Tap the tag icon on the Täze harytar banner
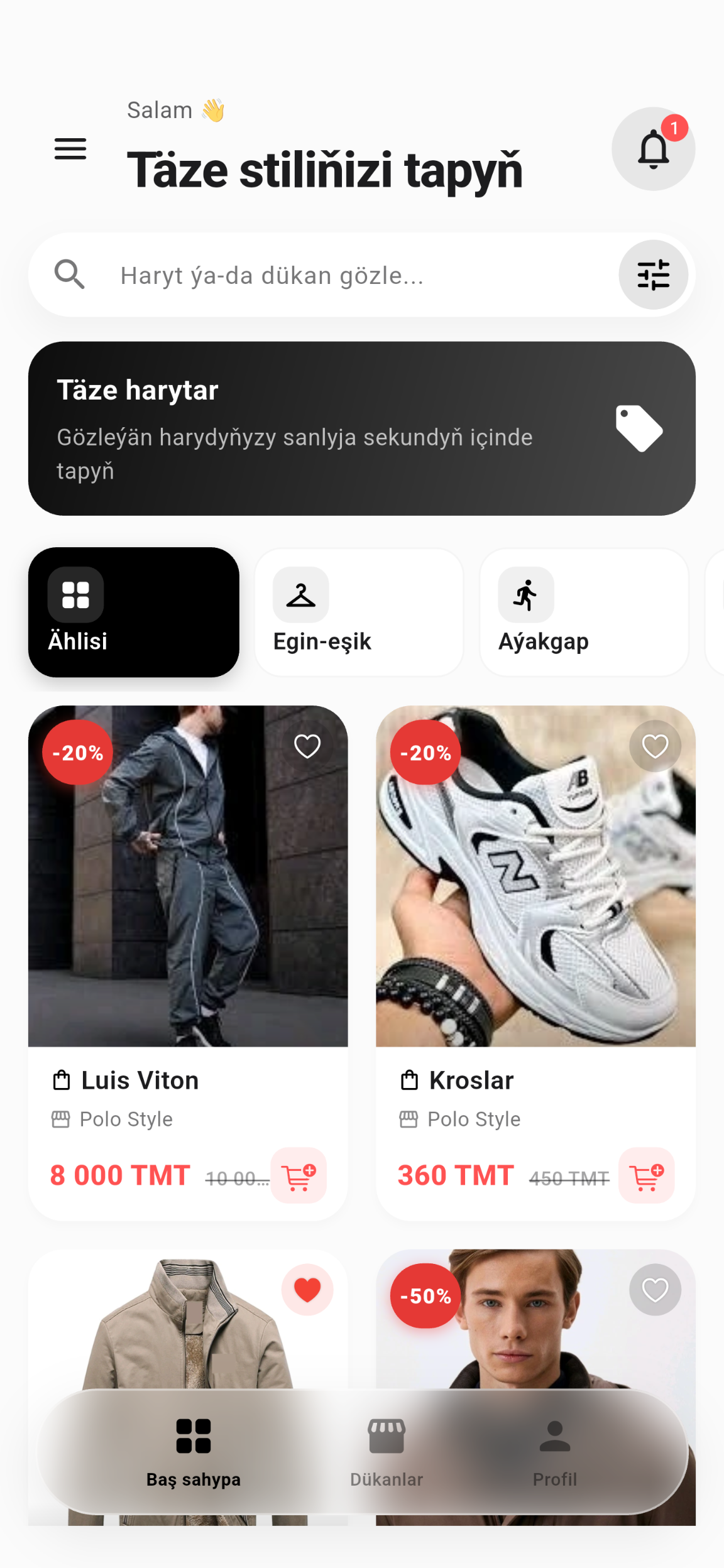724x1568 pixels. [639, 429]
